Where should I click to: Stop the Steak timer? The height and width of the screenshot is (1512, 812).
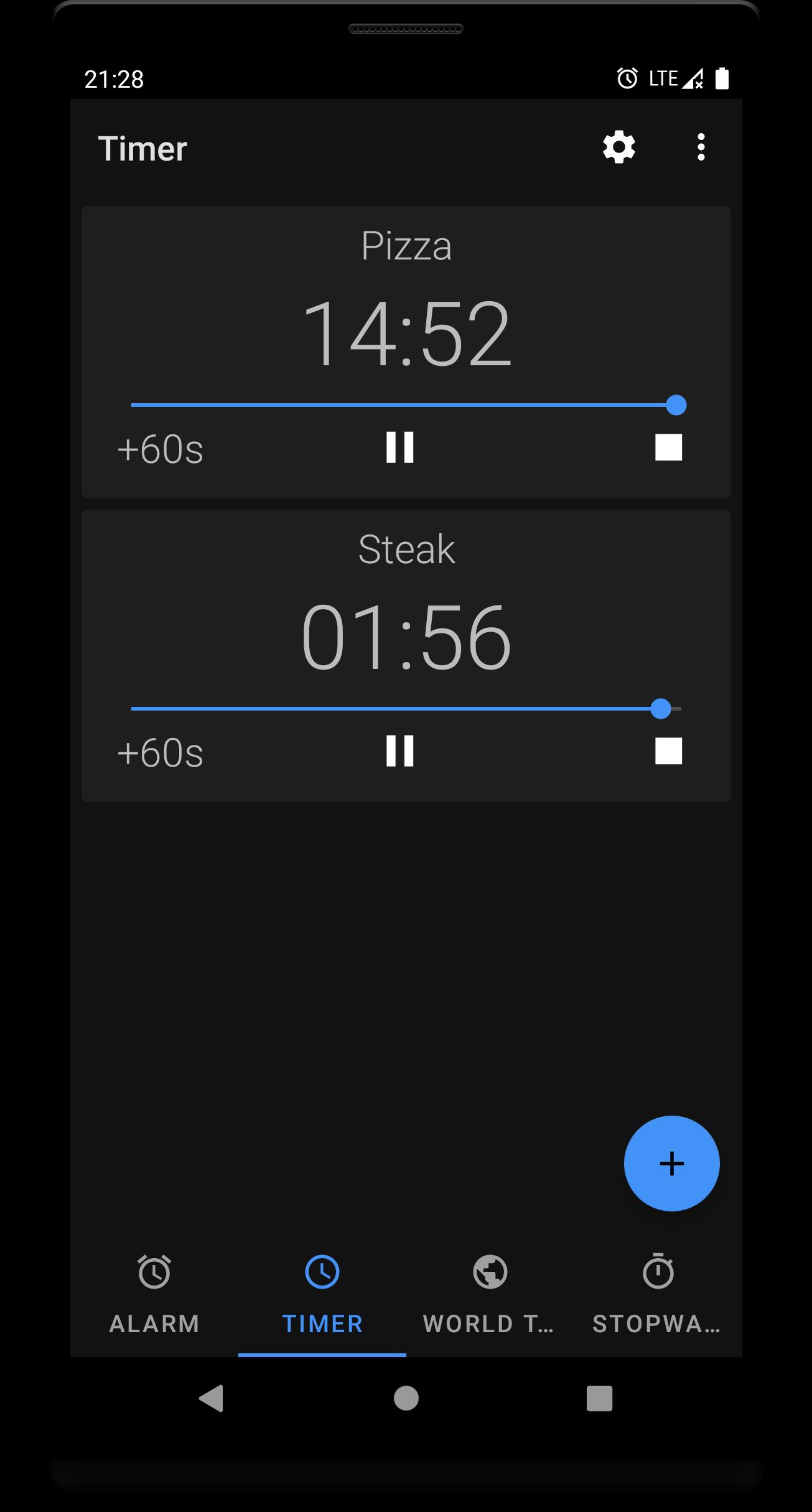click(668, 751)
